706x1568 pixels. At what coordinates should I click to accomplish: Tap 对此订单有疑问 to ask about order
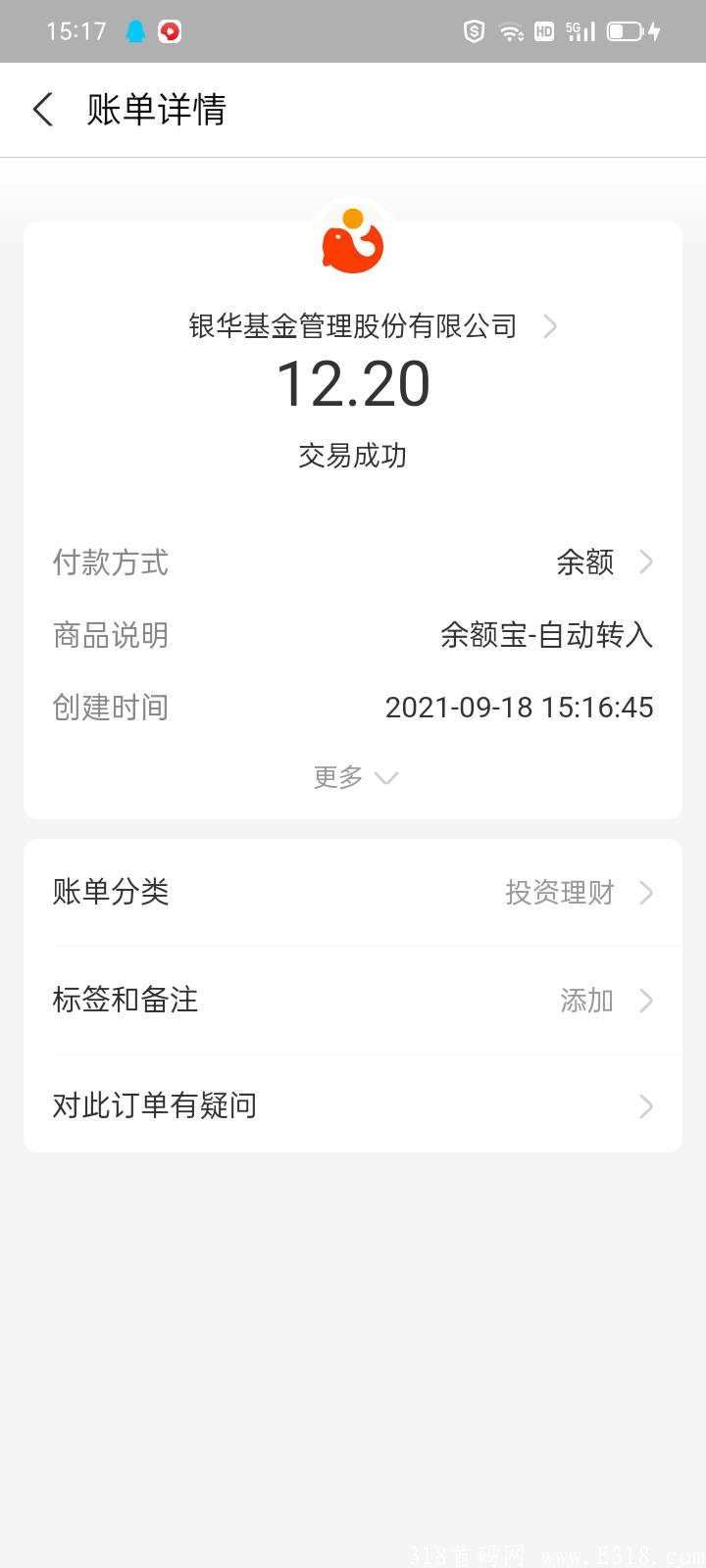pyautogui.click(x=353, y=1105)
